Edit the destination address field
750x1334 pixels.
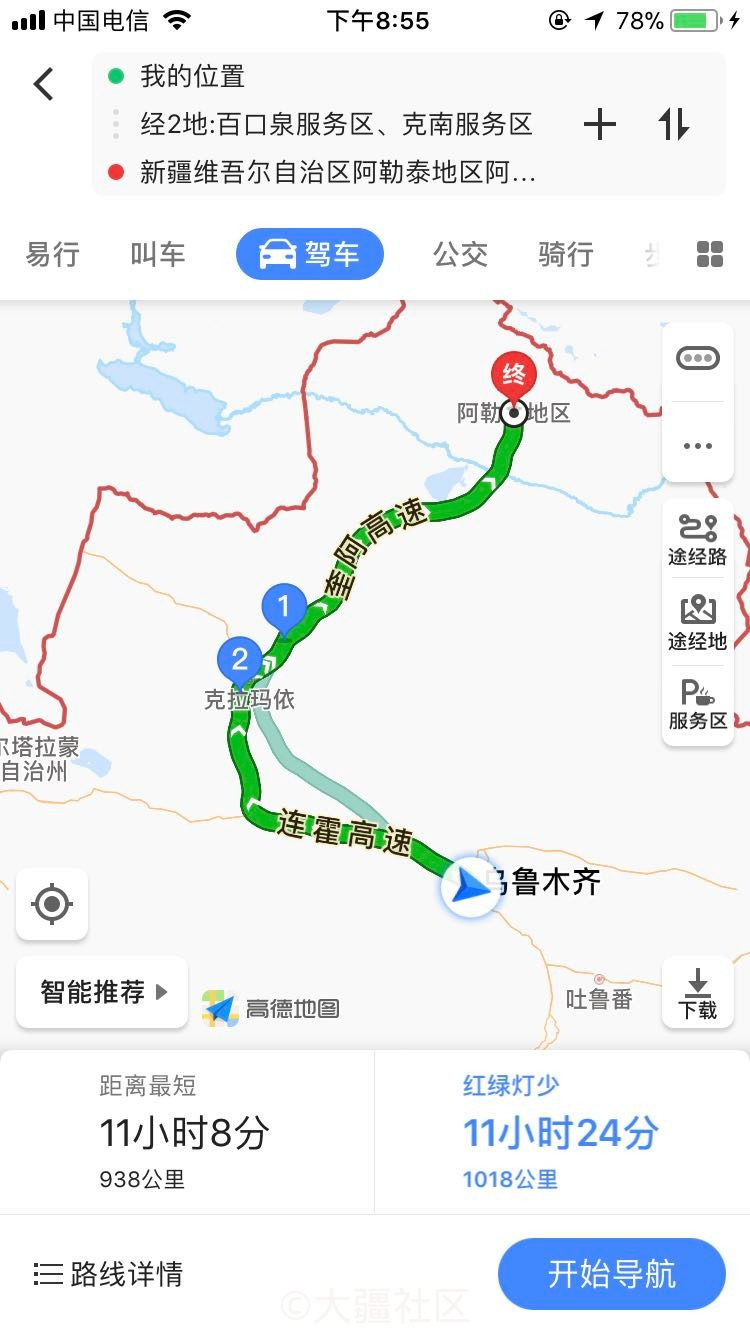338,173
